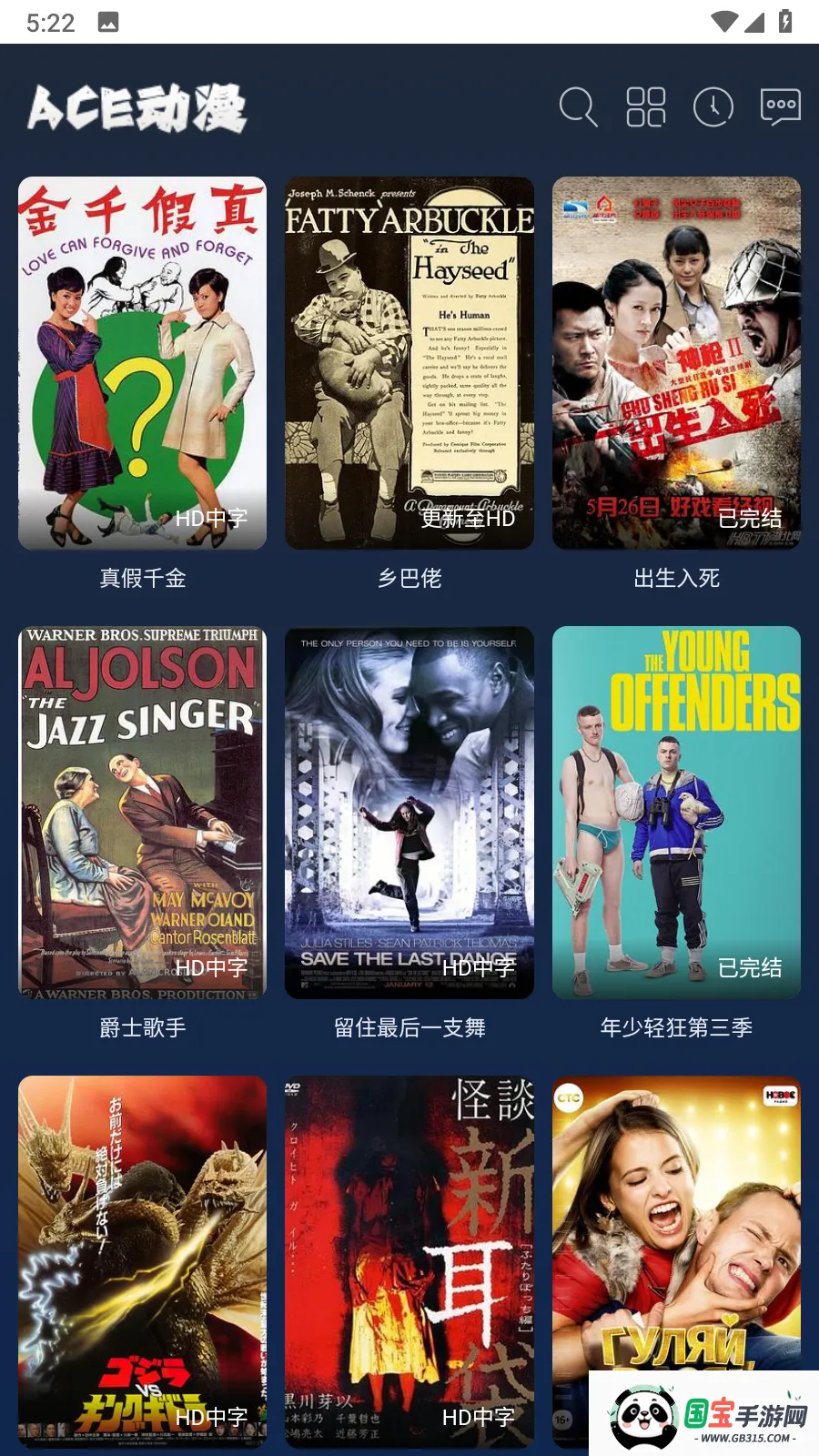Select the 年少轻狂第三季 title link
Viewport: 819px width, 1456px height.
(x=677, y=1026)
